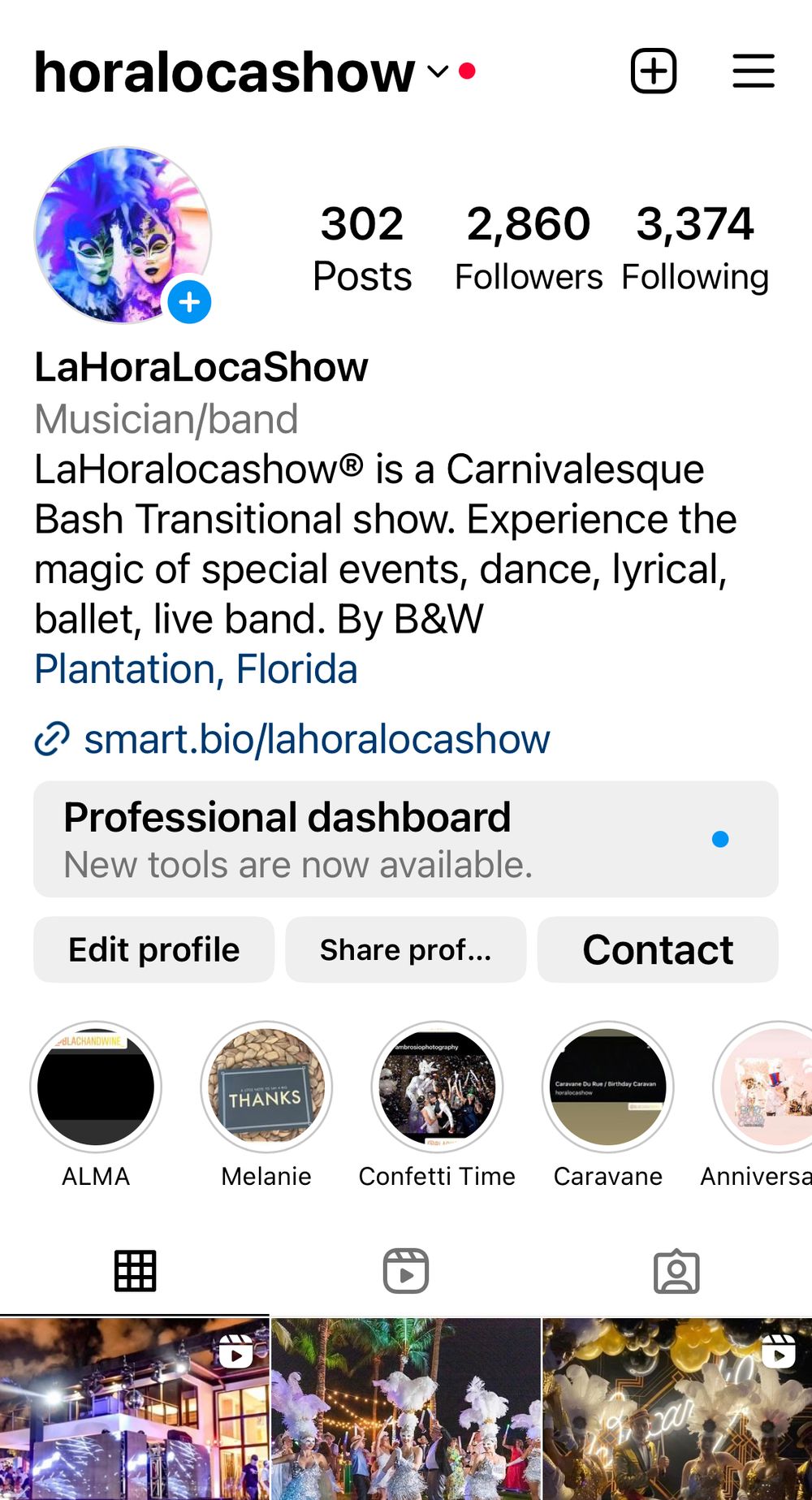Open the post of feathered dancers under string lights
The image size is (812, 1500).
[405, 1409]
